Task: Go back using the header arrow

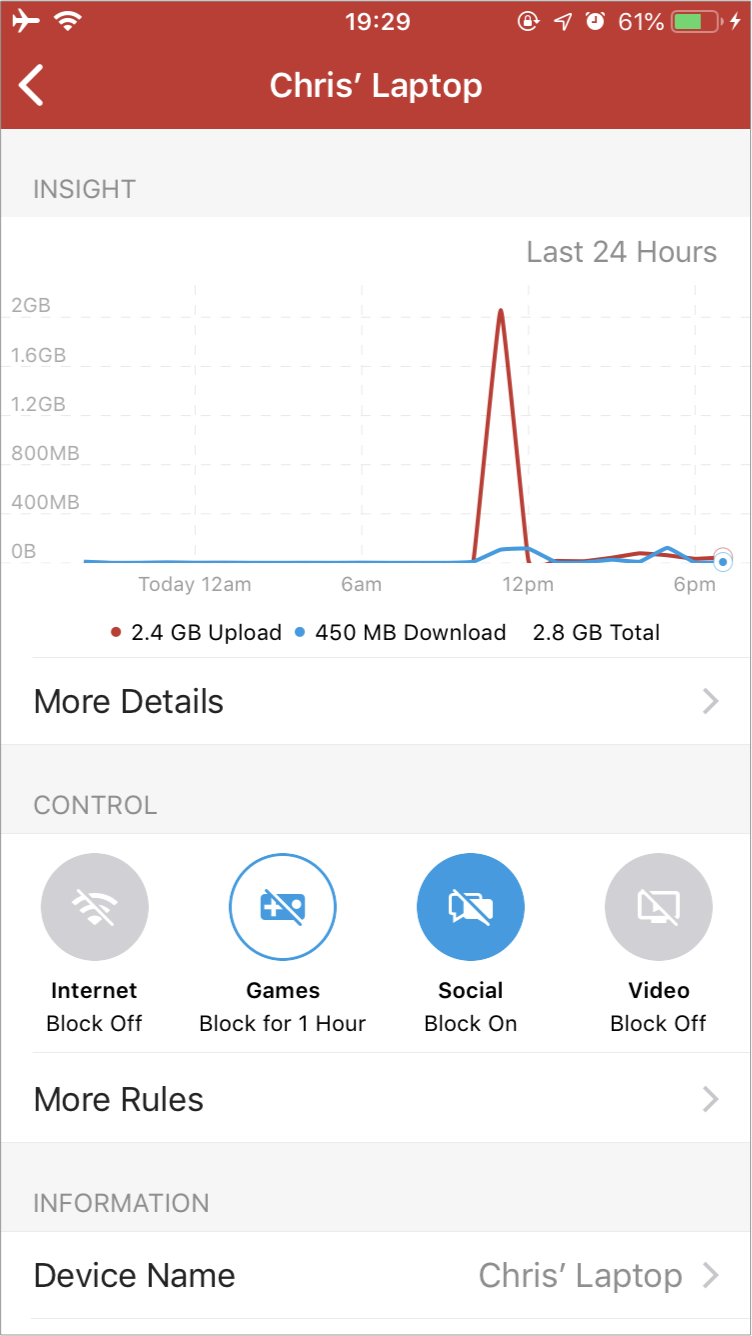Action: coord(32,86)
